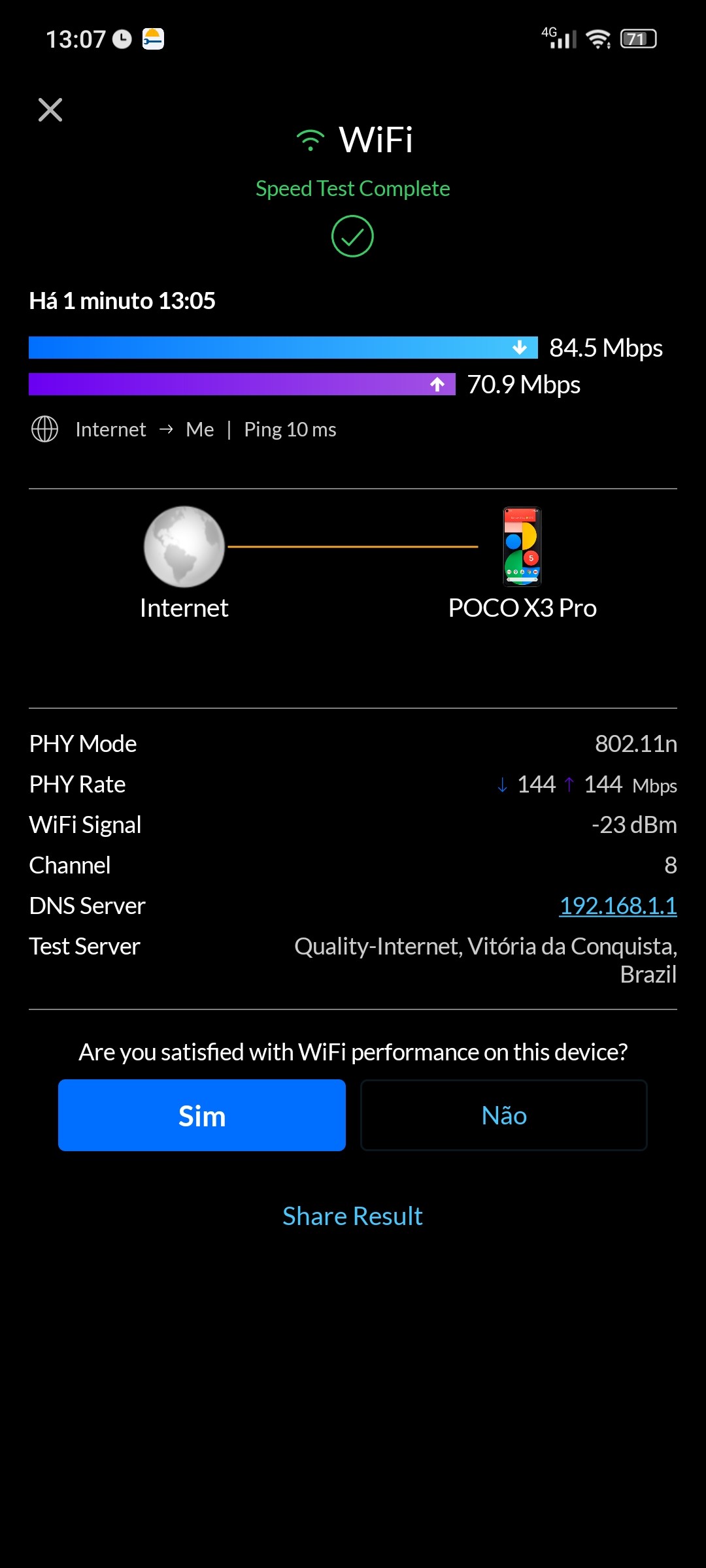706x1568 pixels.
Task: Close the speed test result screen
Action: click(50, 110)
